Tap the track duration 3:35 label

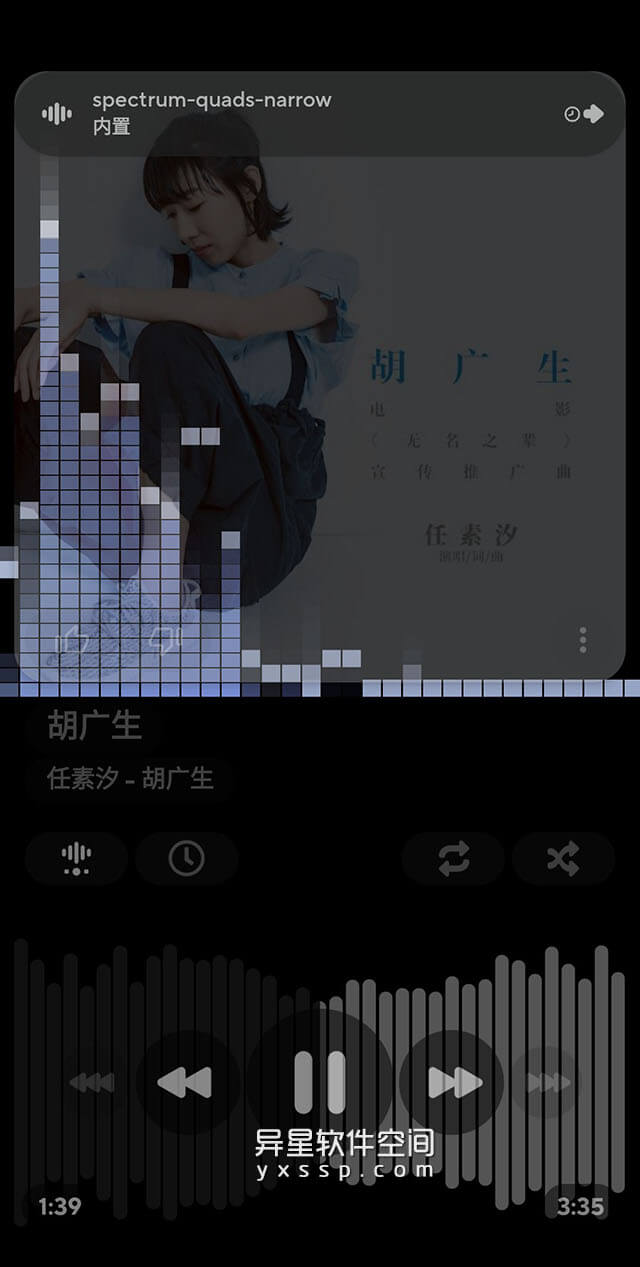[581, 1206]
